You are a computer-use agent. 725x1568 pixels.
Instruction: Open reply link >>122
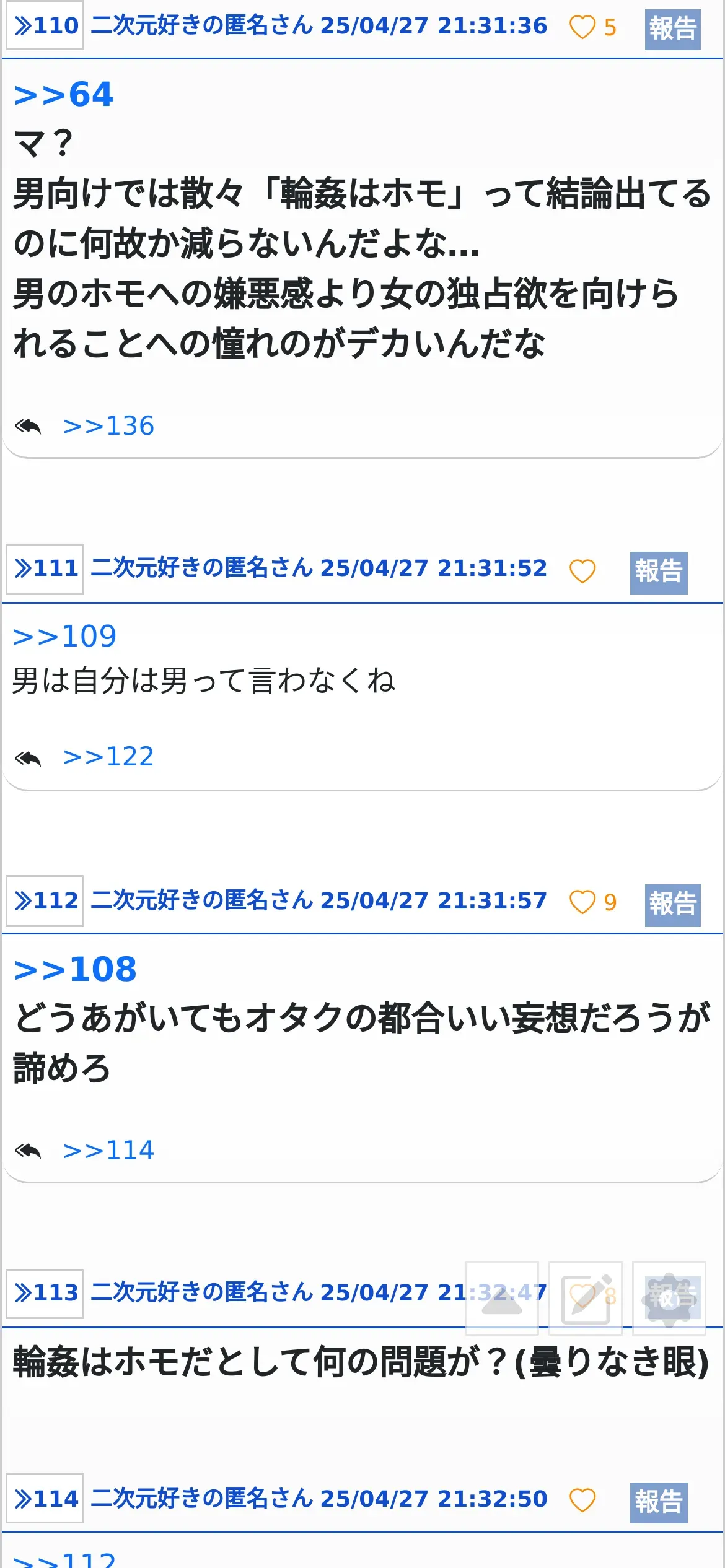coord(108,757)
